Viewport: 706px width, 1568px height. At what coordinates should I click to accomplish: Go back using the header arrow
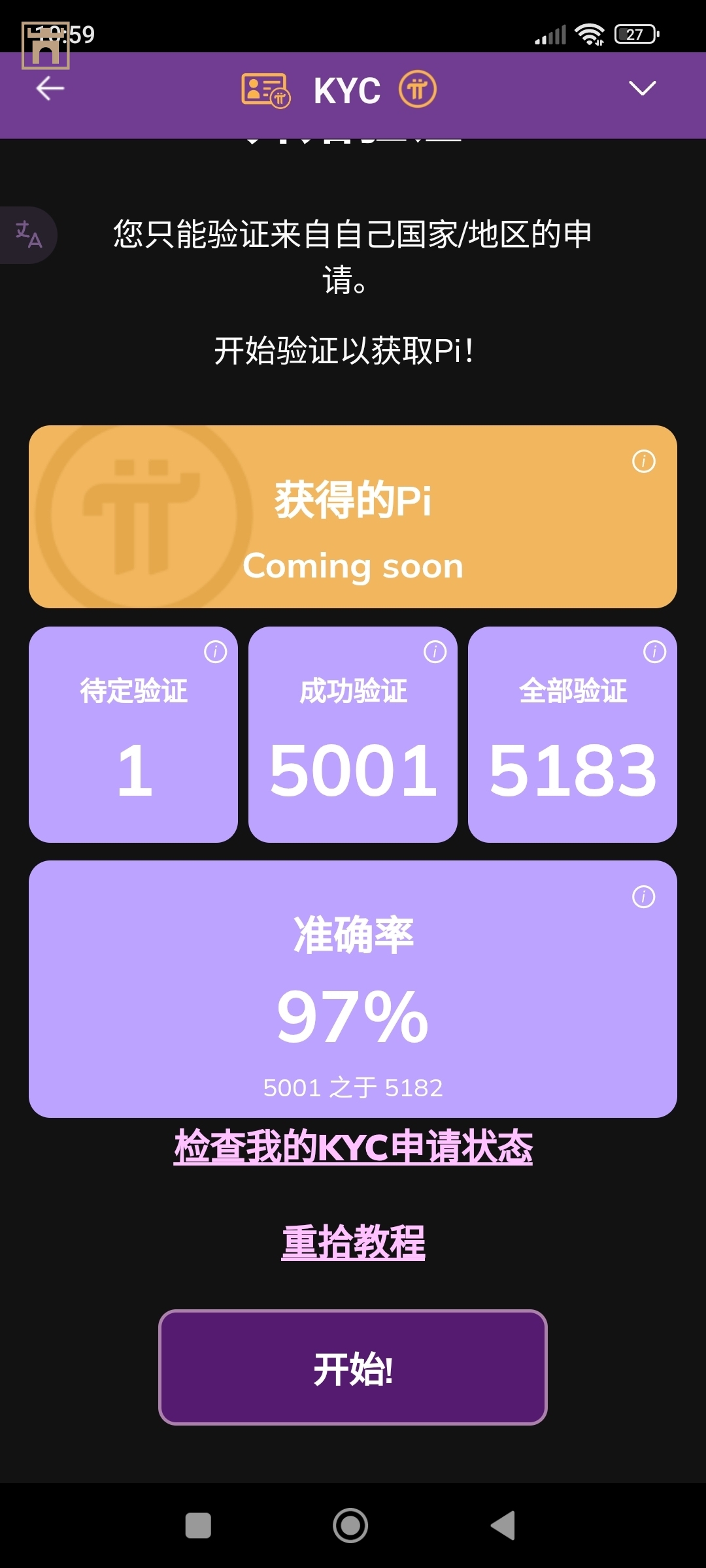[x=50, y=88]
